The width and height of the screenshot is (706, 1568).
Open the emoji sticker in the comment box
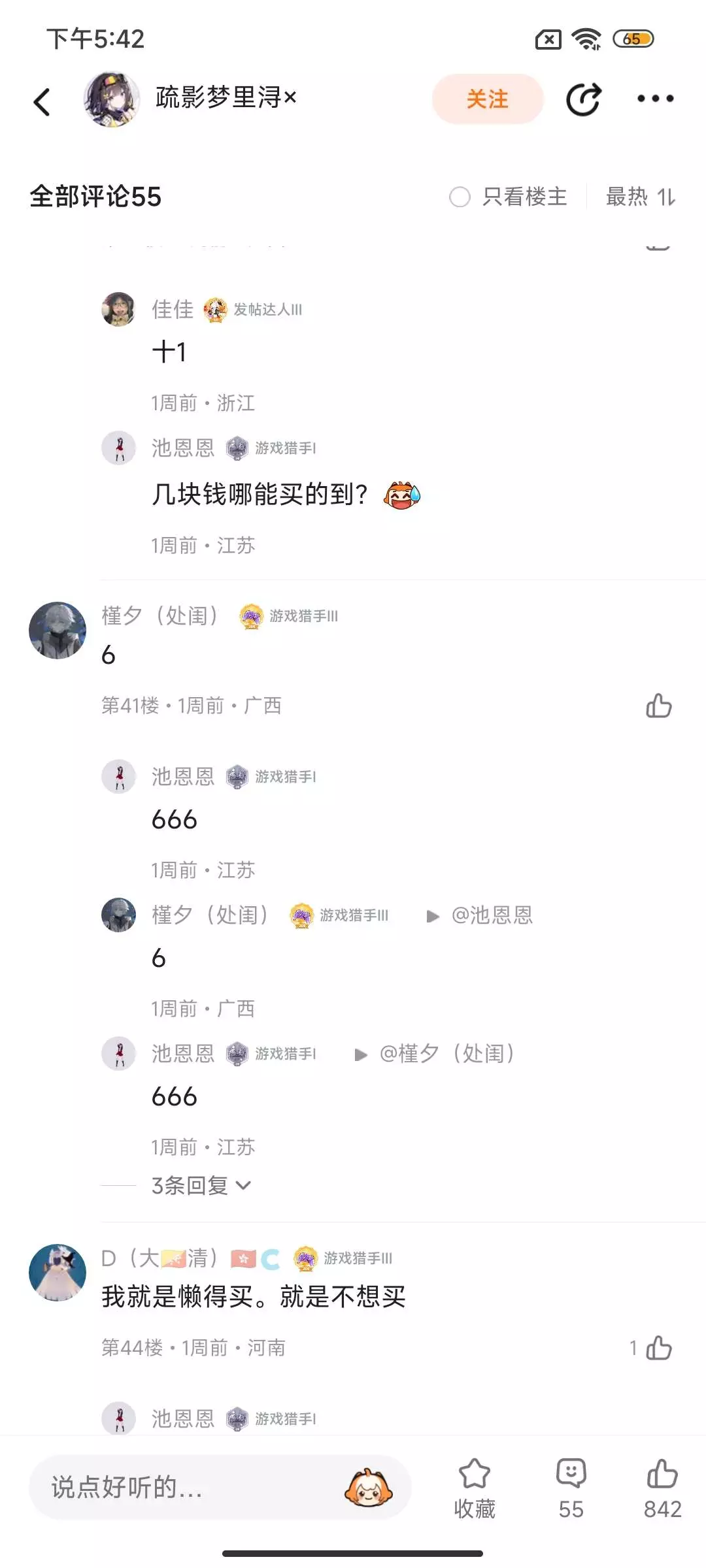[x=369, y=1487]
